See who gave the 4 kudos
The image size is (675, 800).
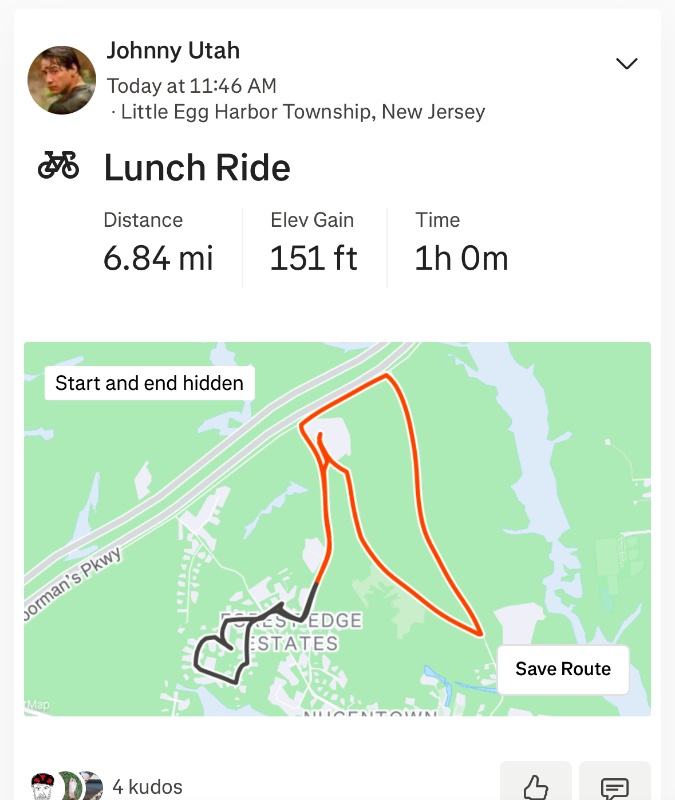(147, 787)
